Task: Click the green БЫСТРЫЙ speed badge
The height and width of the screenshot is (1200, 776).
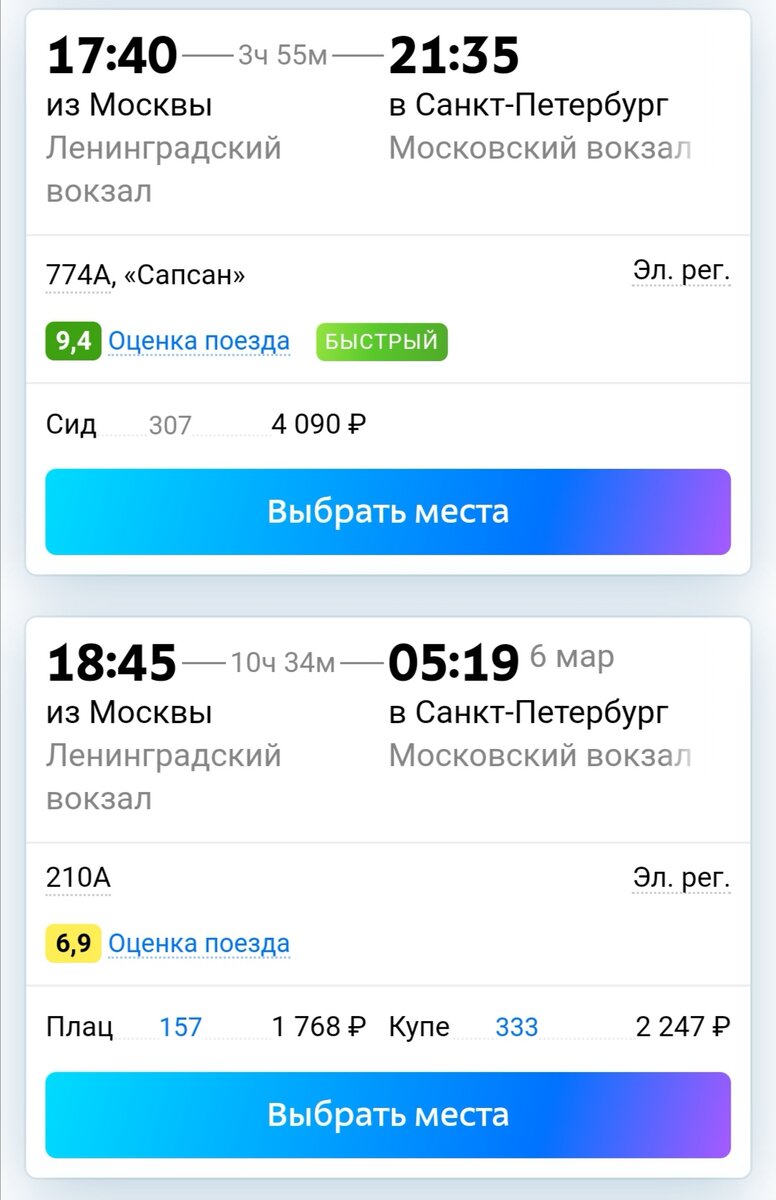Action: click(380, 341)
